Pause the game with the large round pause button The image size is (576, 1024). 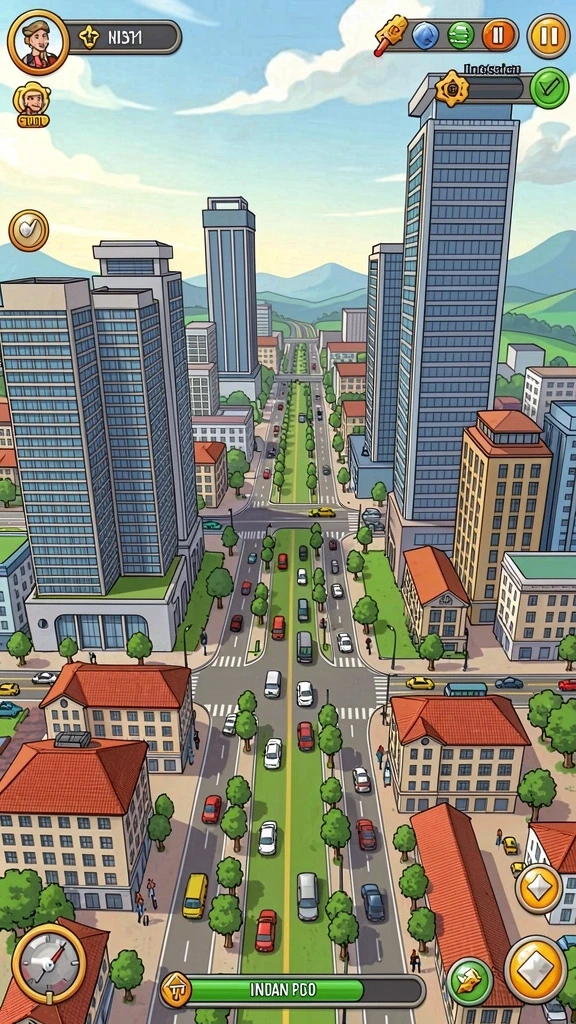(x=548, y=35)
